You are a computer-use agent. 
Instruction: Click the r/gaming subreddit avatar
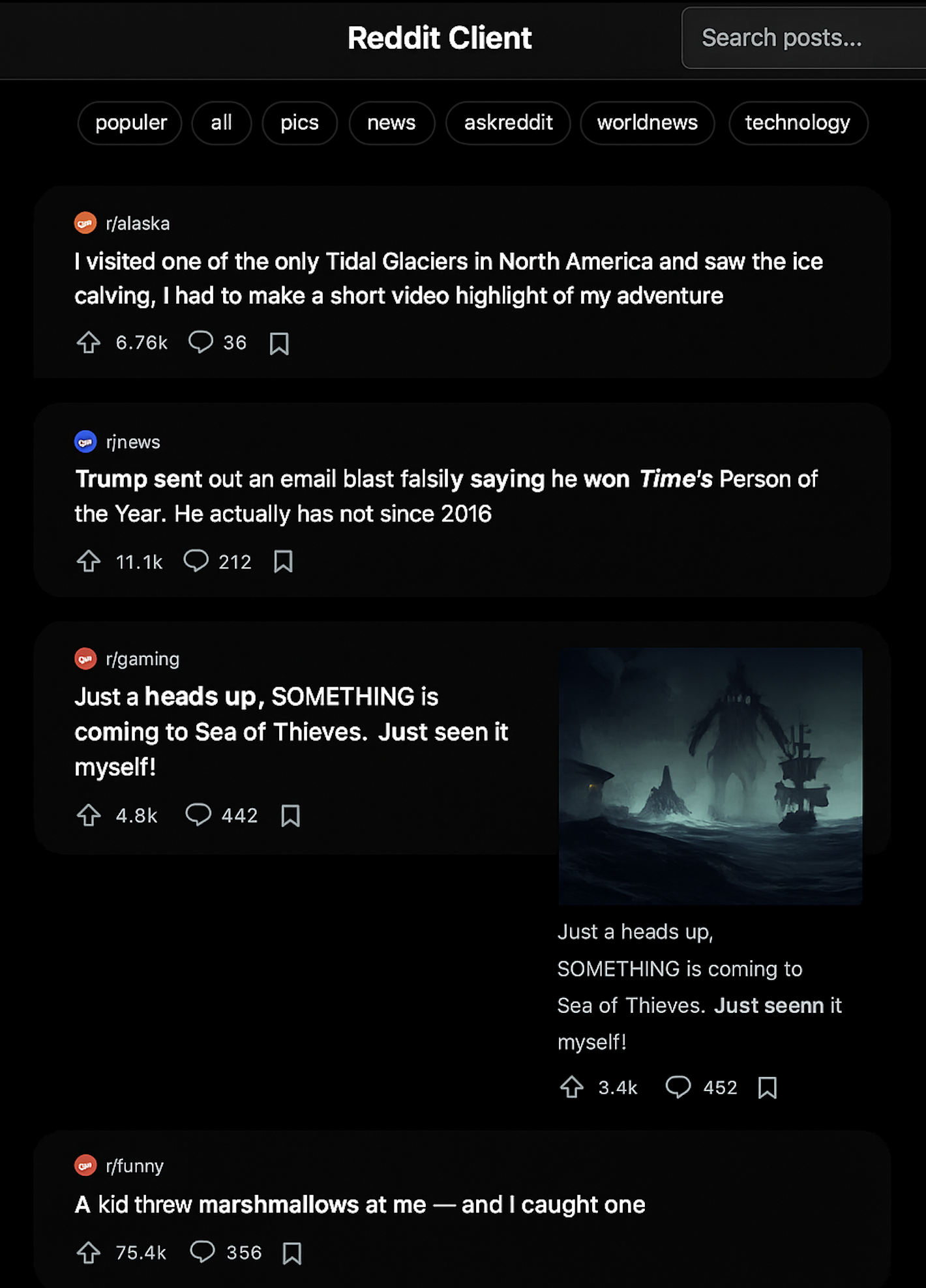point(85,659)
